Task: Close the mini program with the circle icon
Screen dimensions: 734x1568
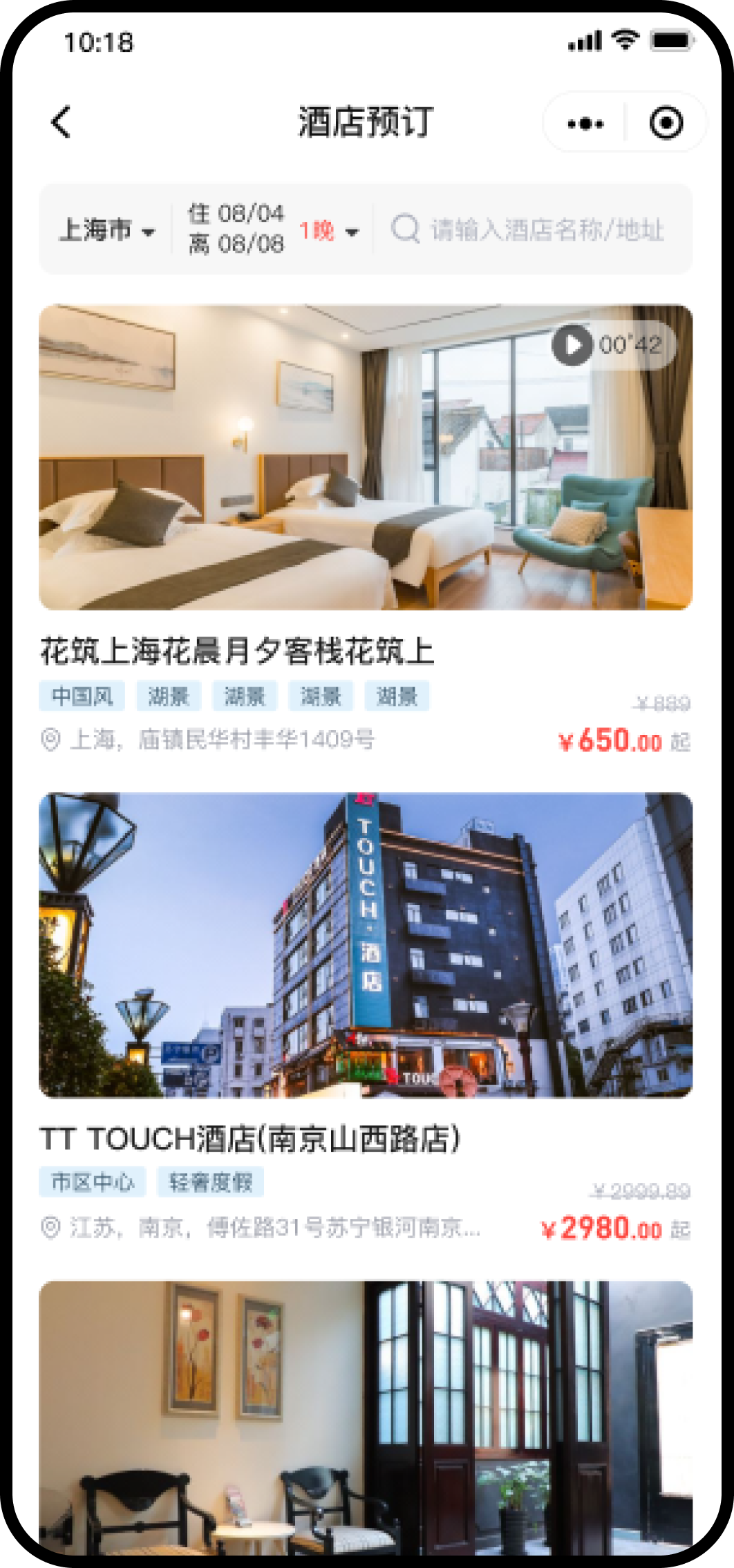Action: (666, 124)
